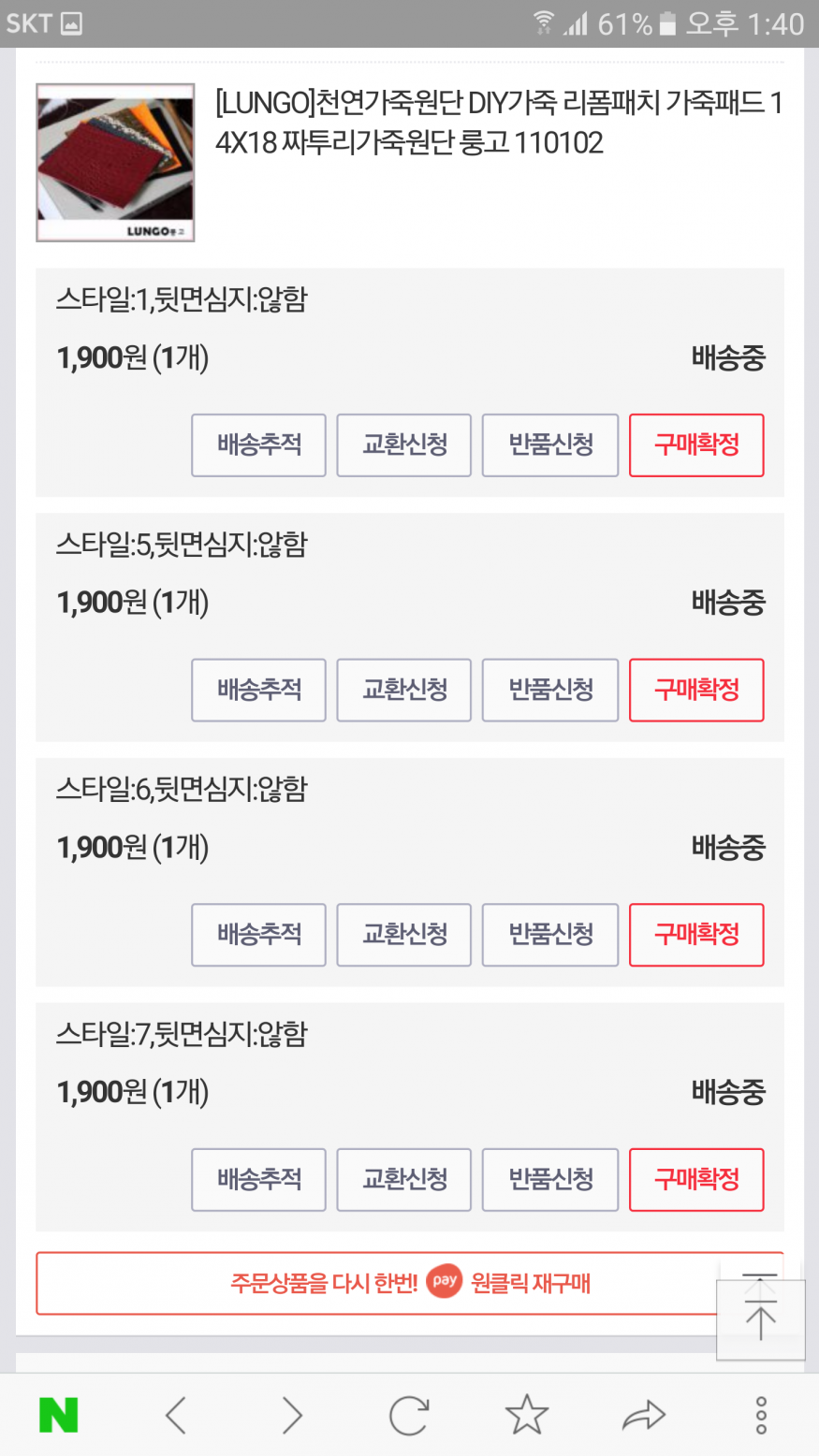
Task: Bookmark this page with the star
Action: click(x=527, y=1416)
